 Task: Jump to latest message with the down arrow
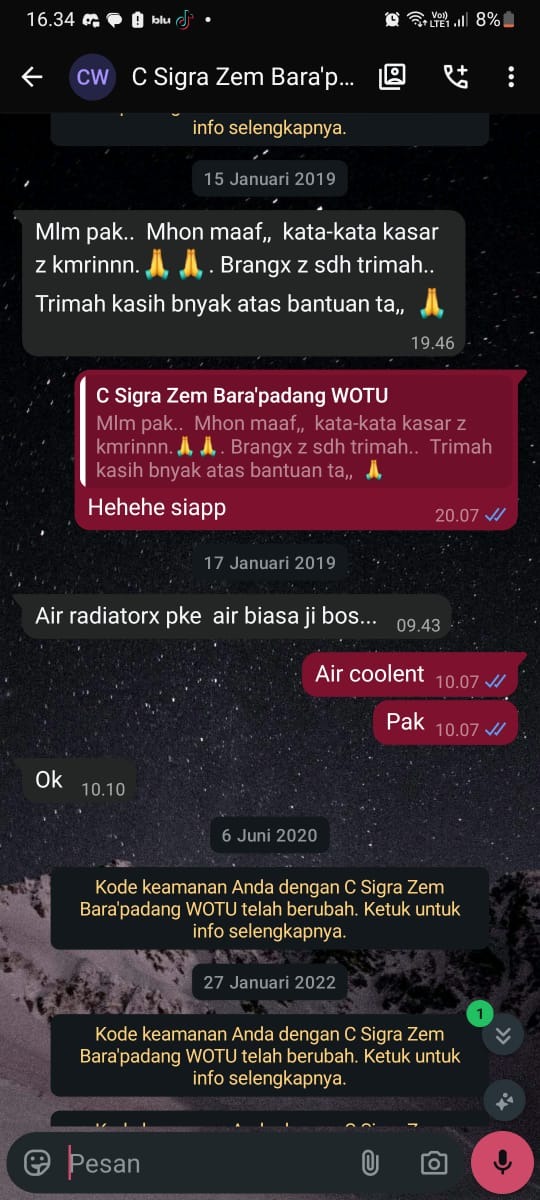pyautogui.click(x=503, y=1036)
